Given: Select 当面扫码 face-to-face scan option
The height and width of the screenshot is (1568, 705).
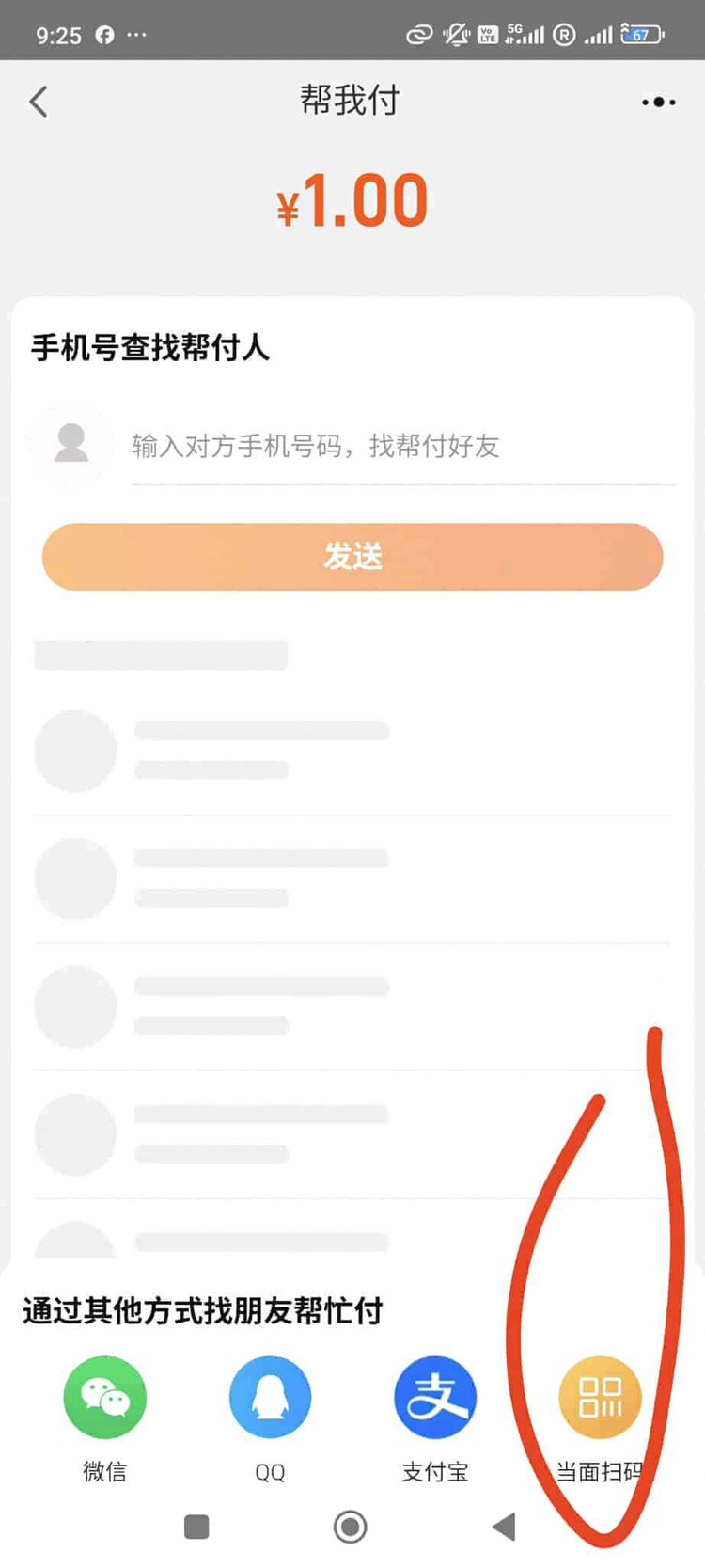Looking at the screenshot, I should click(600, 1398).
